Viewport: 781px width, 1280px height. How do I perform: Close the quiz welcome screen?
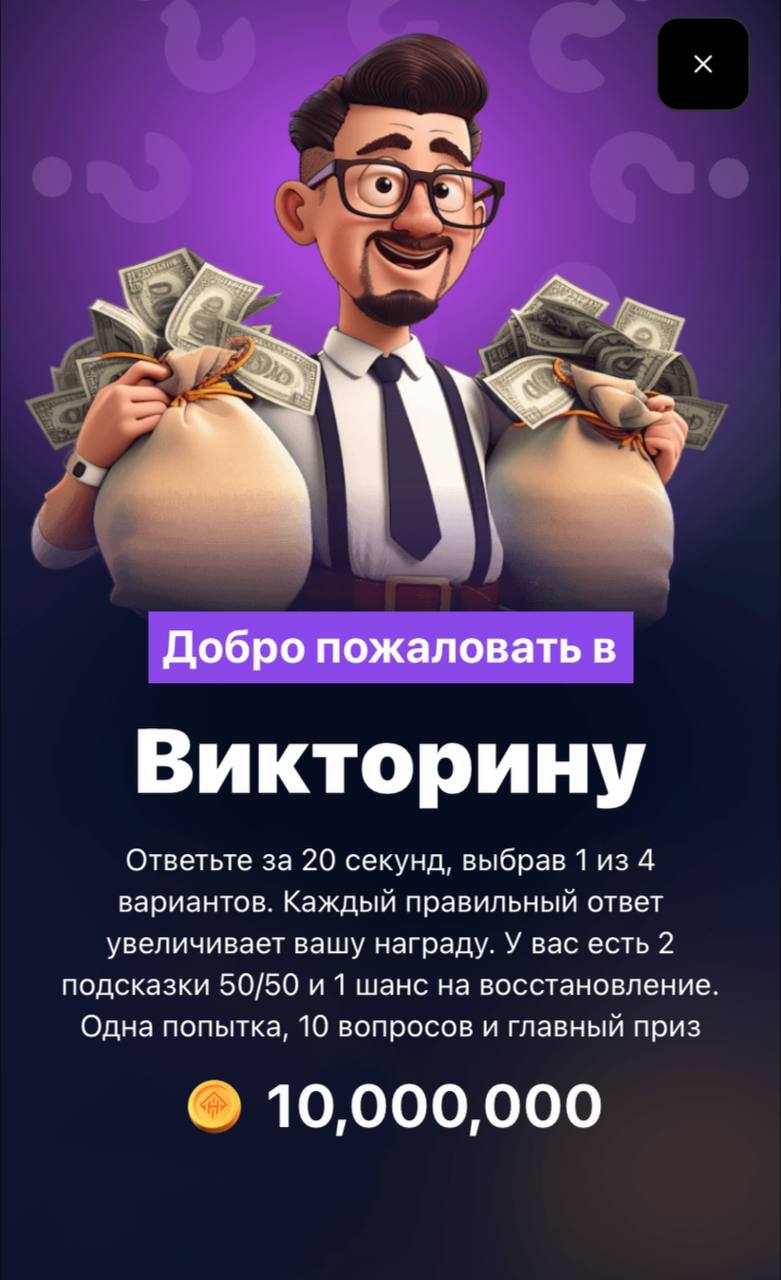coord(703,64)
